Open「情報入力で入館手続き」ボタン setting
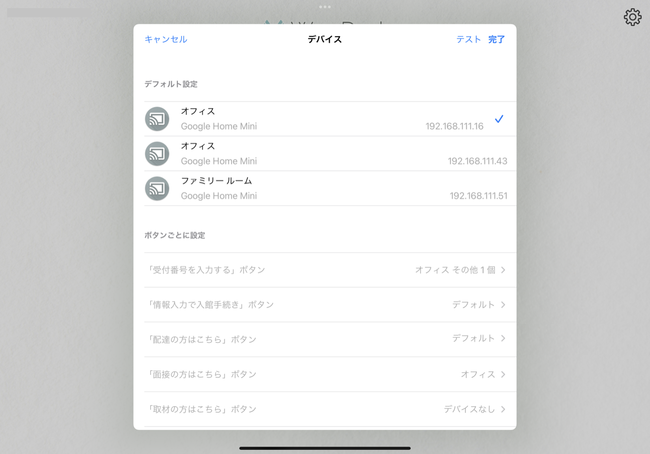Viewport: 650px width, 454px height. 325,304
